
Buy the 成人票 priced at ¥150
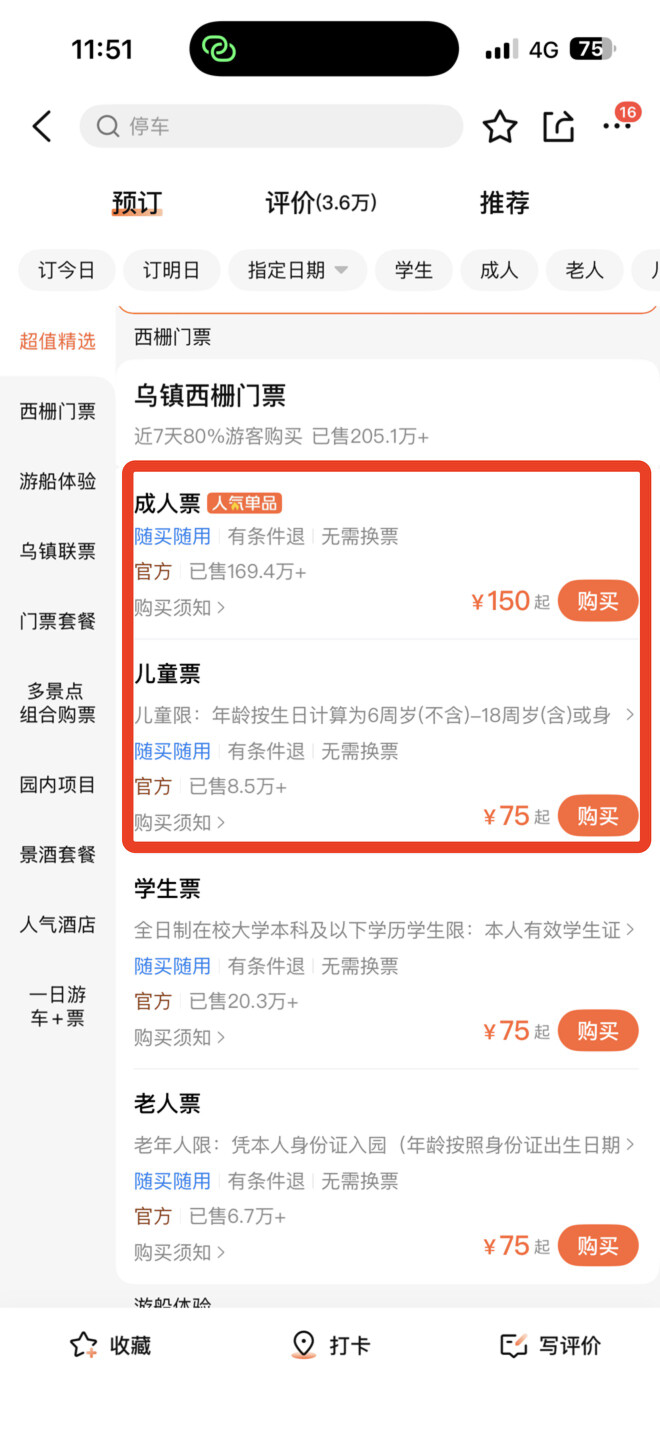tap(597, 601)
